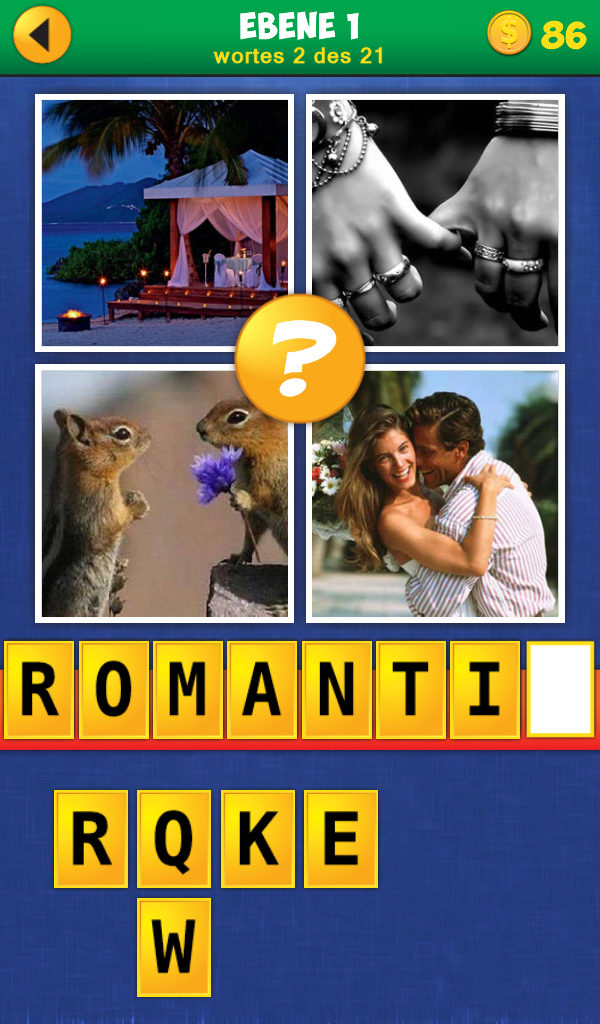Image resolution: width=600 pixels, height=1024 pixels.
Task: Remove the placed letter I from the answer
Action: (x=485, y=690)
